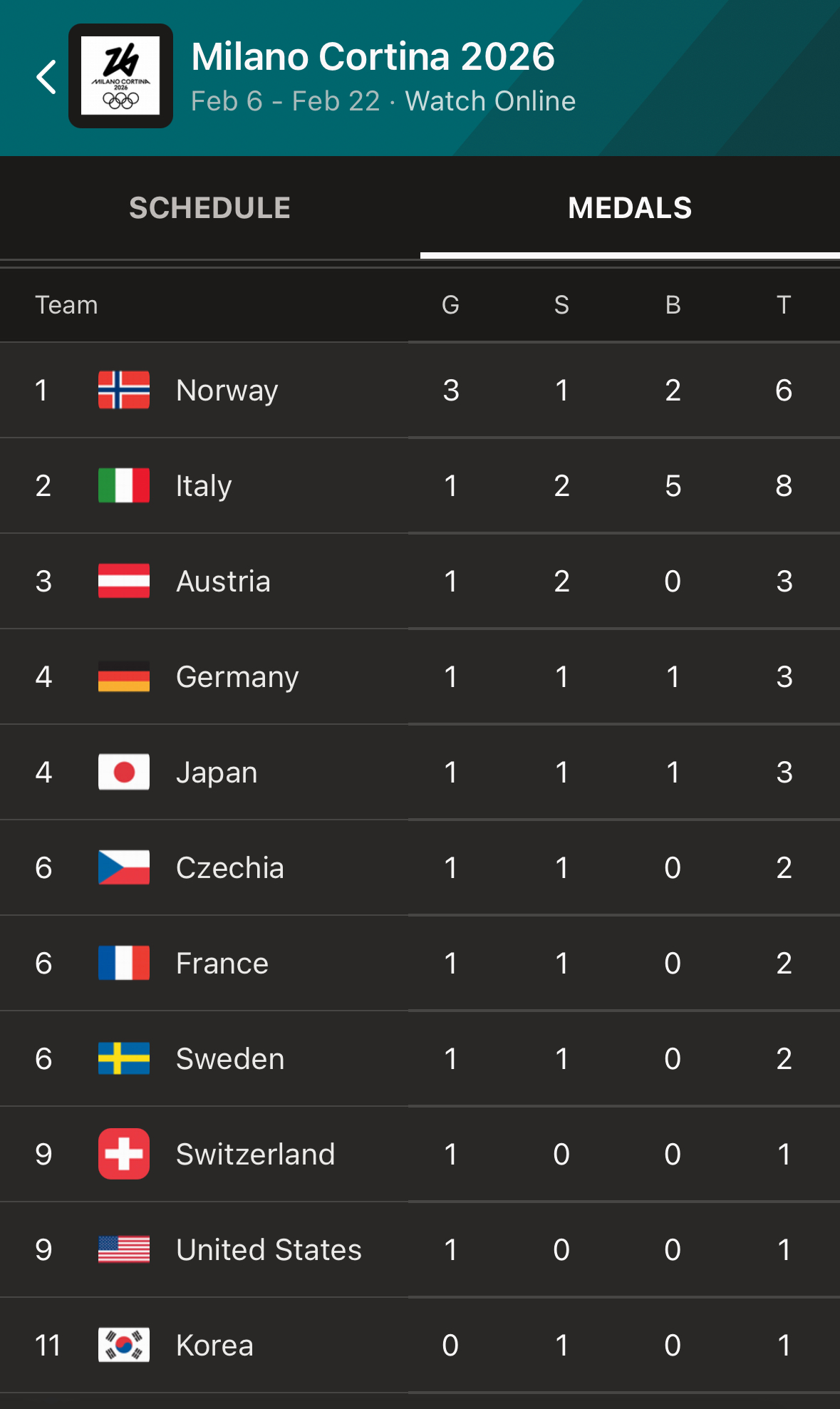Switch to the Schedule tab
Viewport: 840px width, 1409px height.
(209, 208)
